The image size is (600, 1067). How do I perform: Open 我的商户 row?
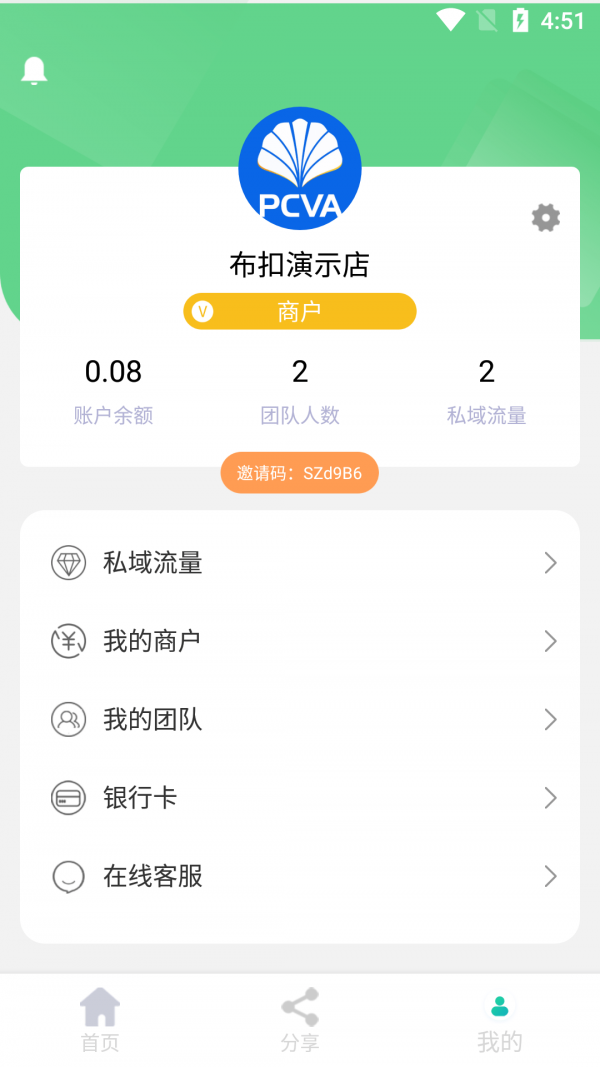(300, 641)
